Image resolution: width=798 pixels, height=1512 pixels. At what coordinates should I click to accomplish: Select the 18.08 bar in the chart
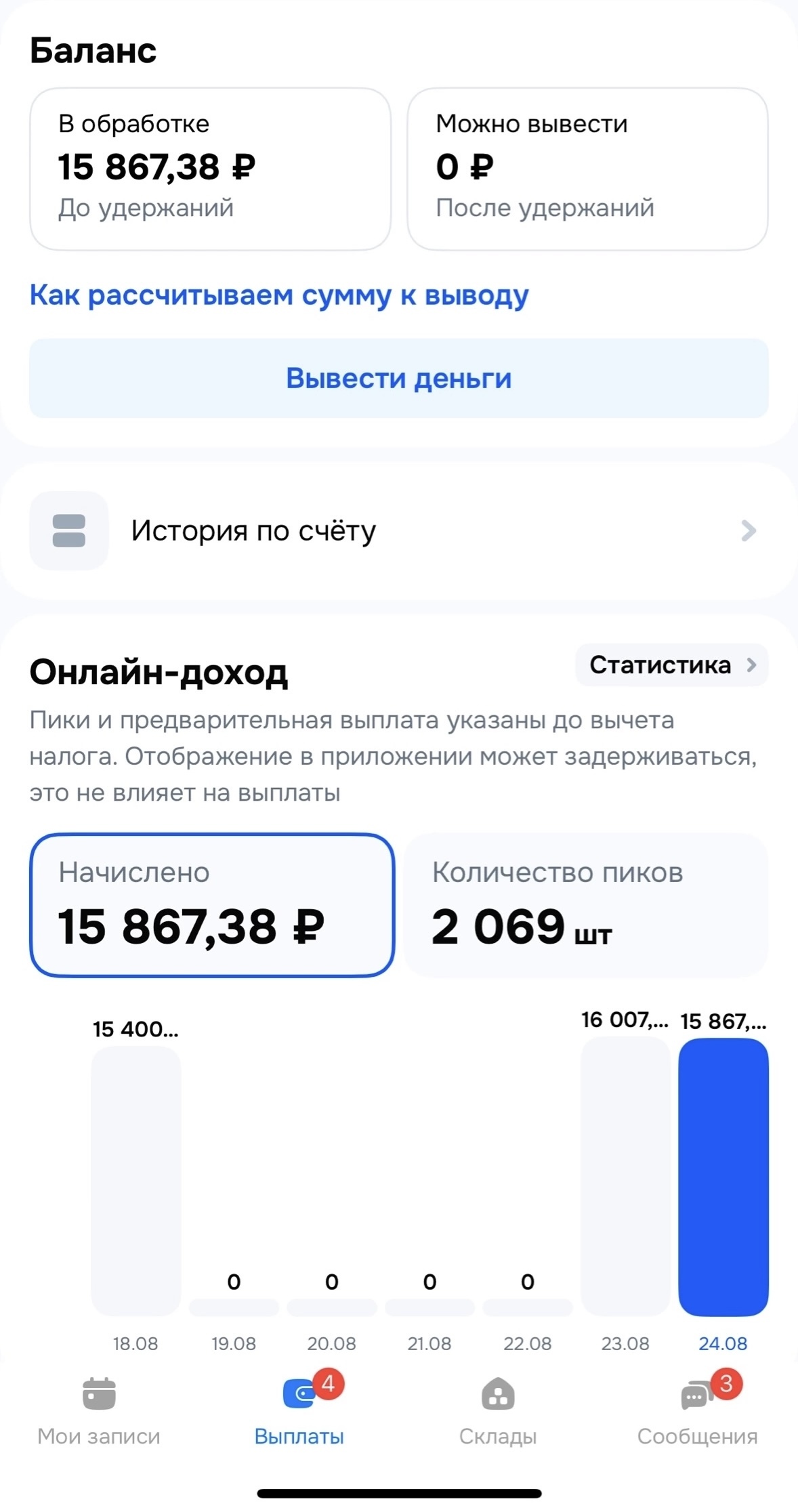[x=136, y=1180]
